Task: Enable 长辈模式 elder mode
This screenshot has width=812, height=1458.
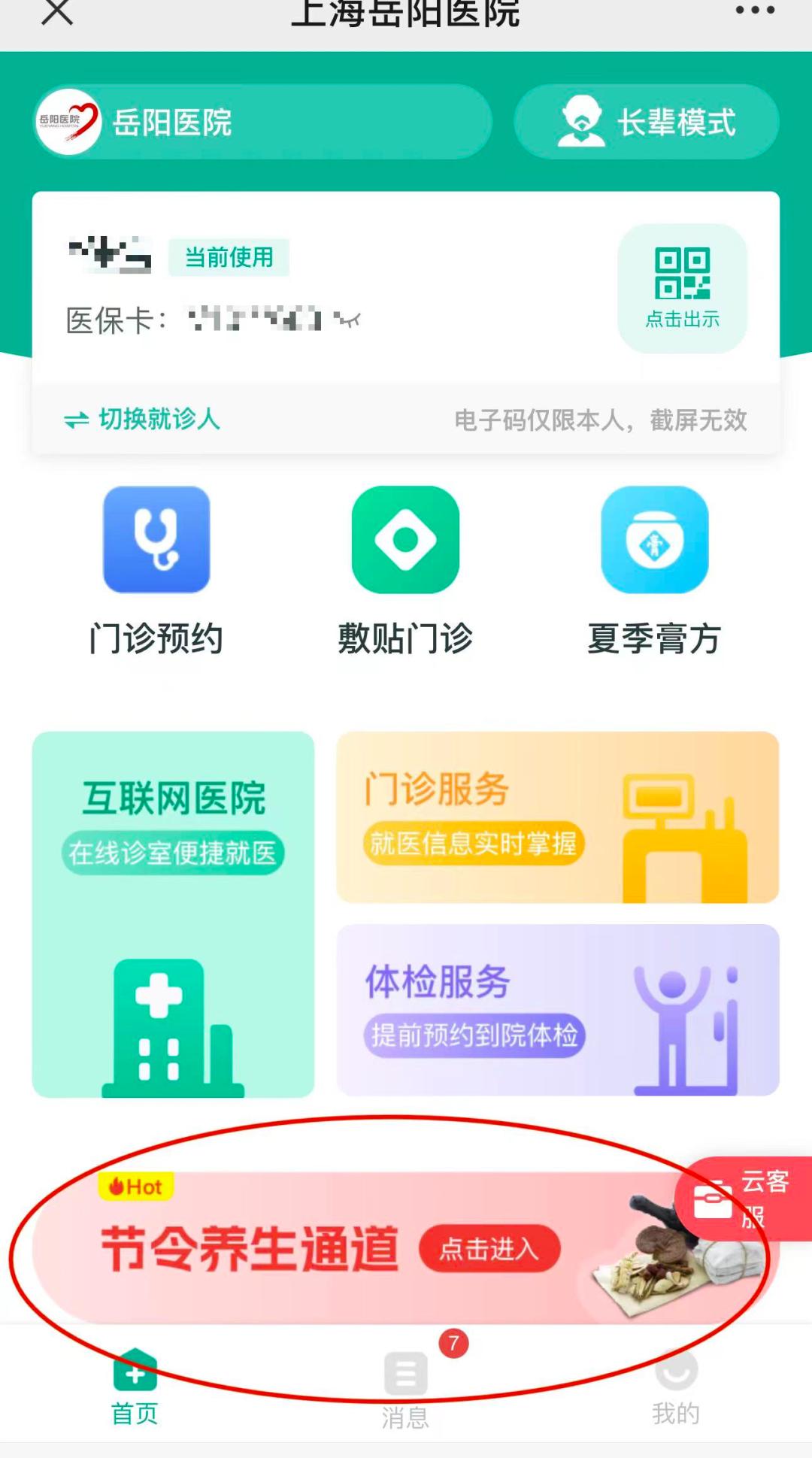Action: coord(647,122)
